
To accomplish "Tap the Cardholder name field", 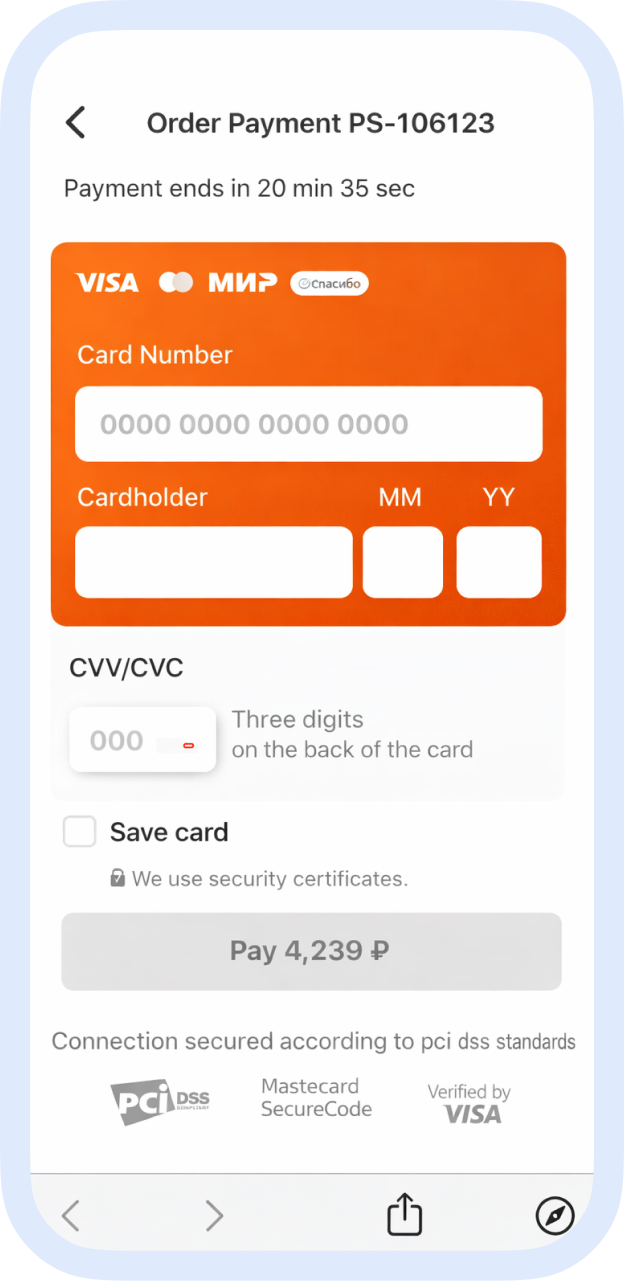I will [x=213, y=562].
